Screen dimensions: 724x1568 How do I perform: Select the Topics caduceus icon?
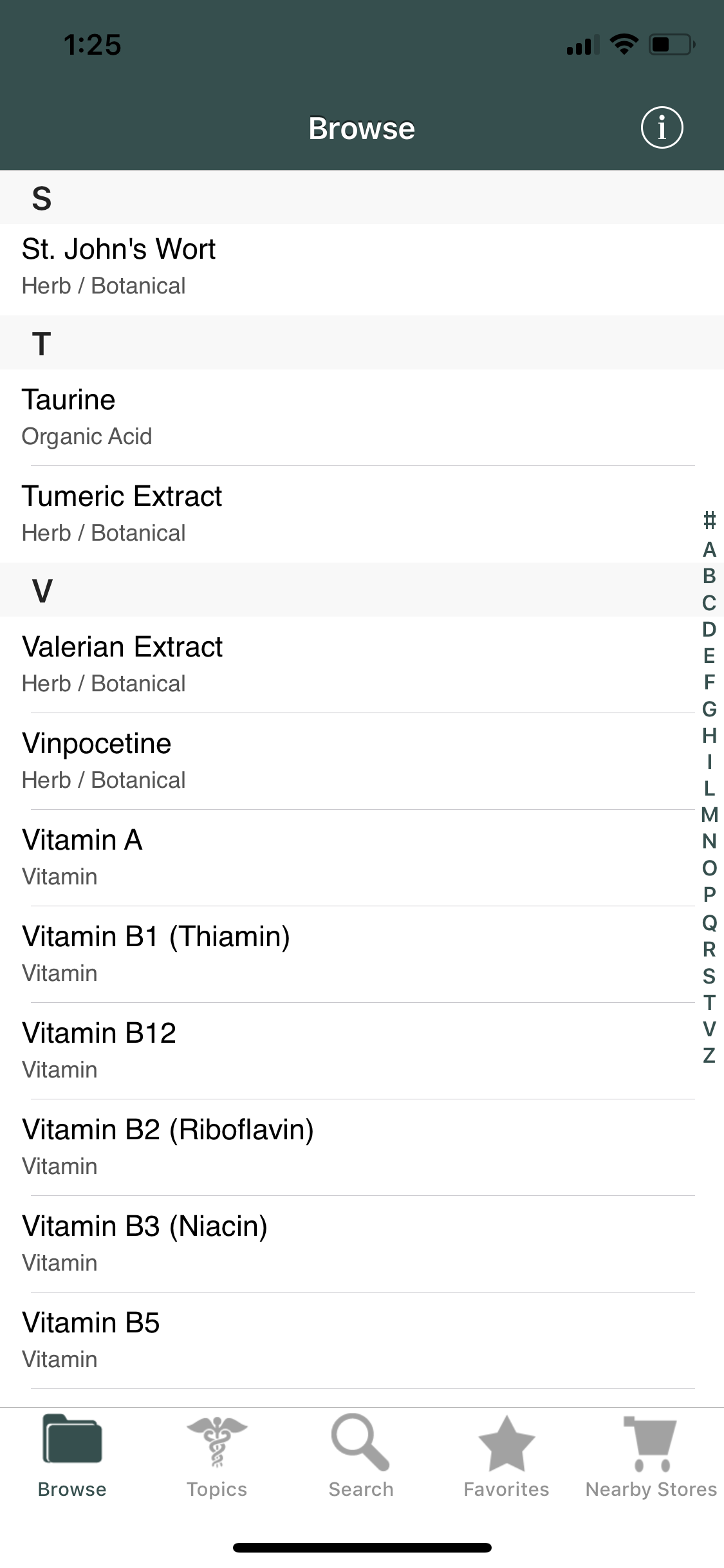[217, 1455]
